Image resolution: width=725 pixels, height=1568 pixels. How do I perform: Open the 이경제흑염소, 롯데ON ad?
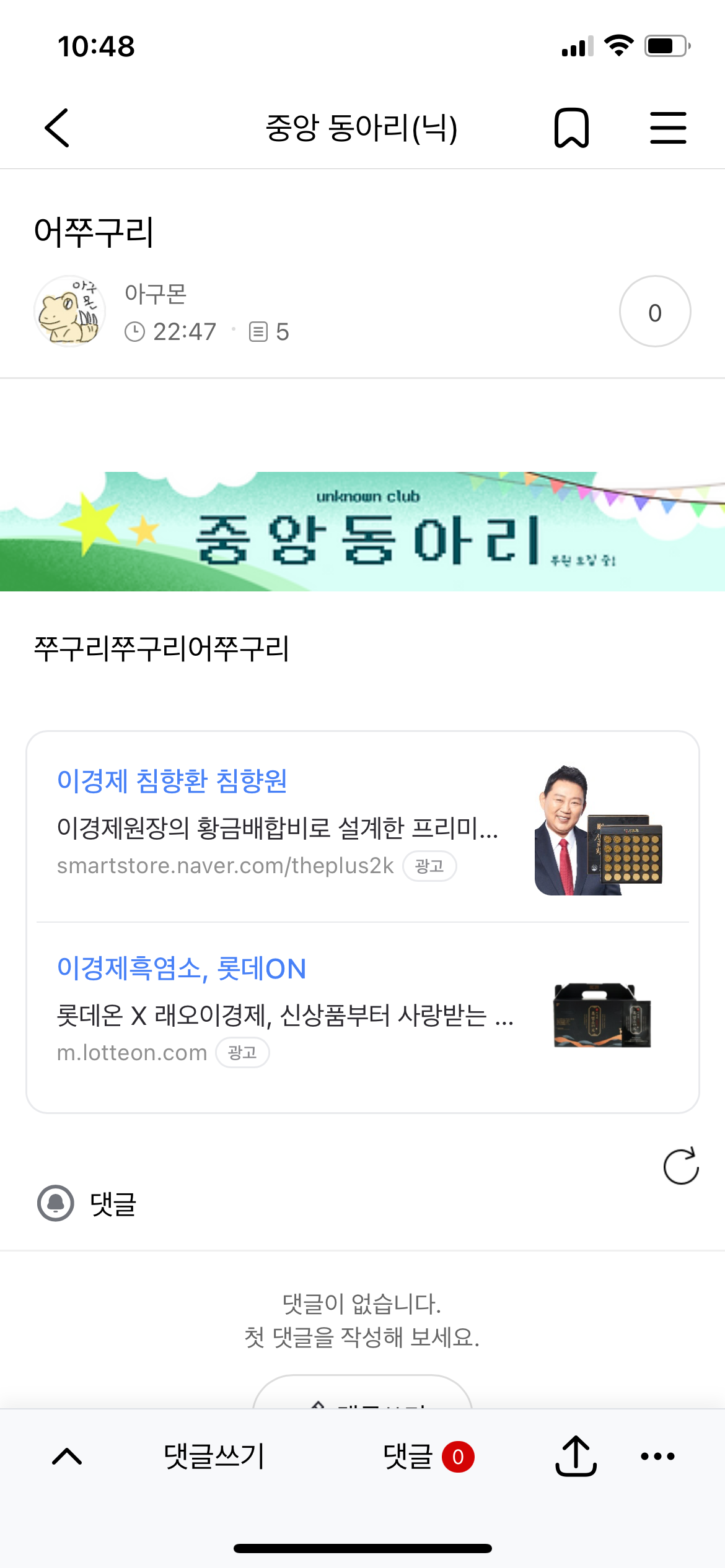pos(362,1016)
